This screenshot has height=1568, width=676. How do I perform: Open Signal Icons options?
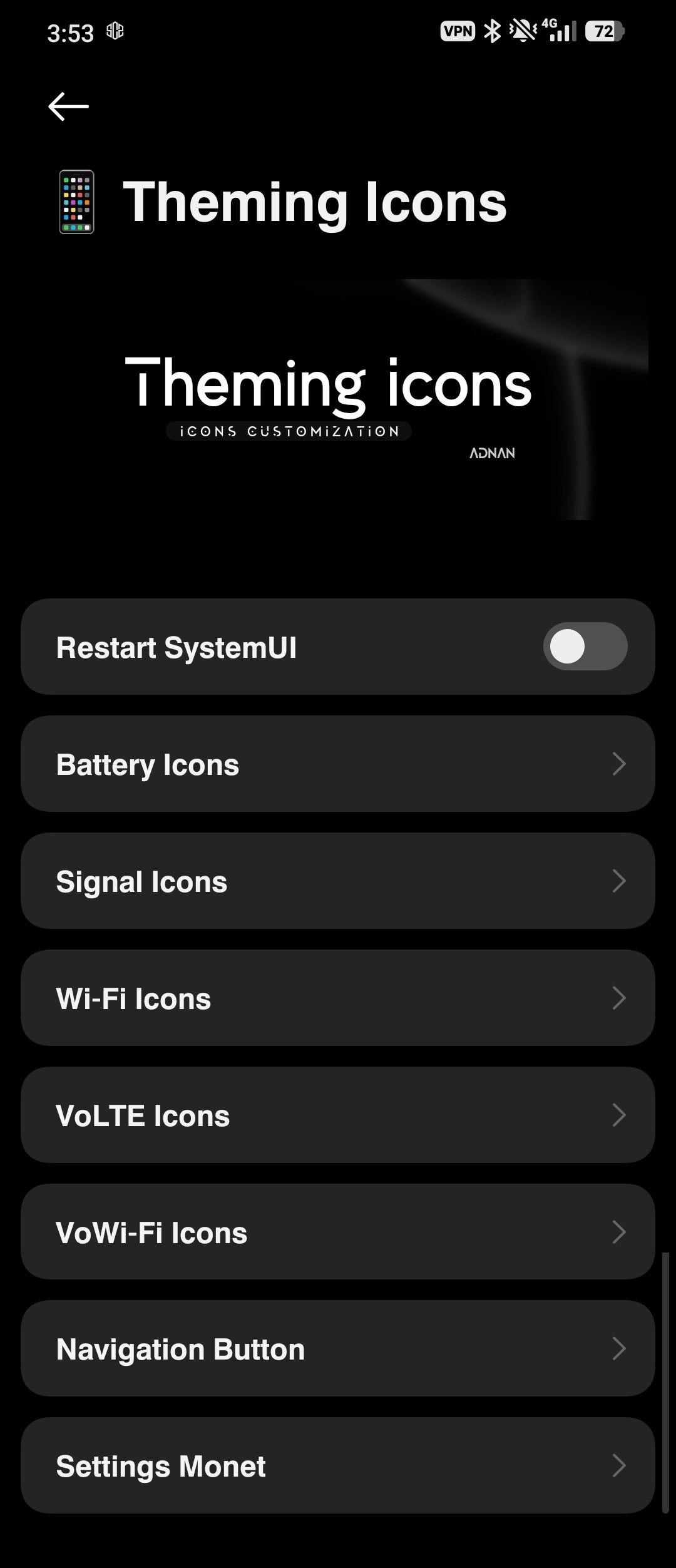(x=338, y=881)
